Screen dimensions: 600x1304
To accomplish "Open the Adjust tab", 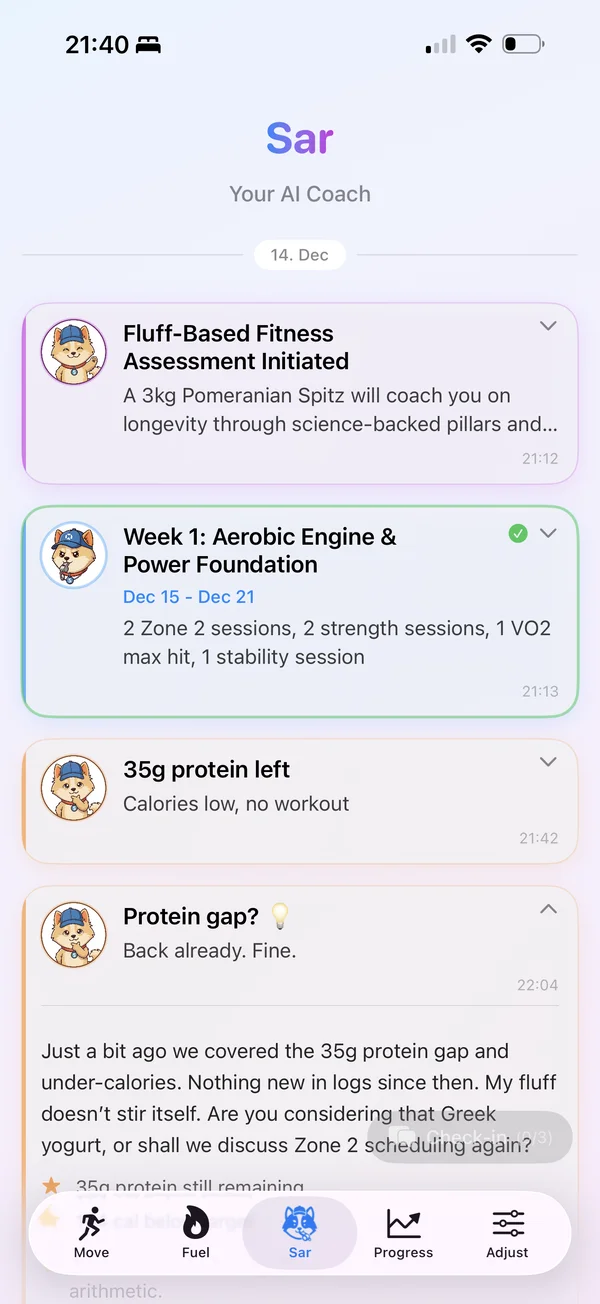I will (507, 1232).
